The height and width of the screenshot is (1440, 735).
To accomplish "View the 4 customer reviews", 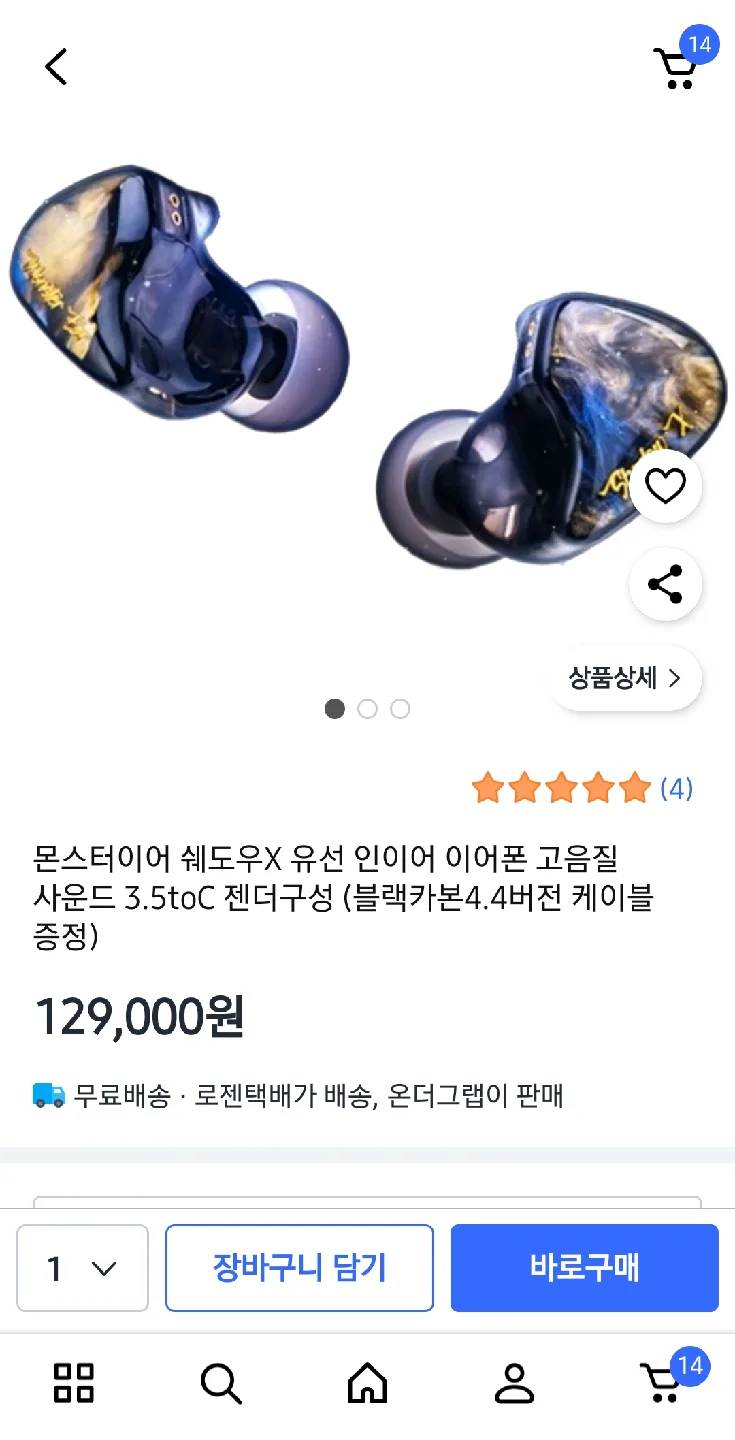I will pyautogui.click(x=676, y=789).
